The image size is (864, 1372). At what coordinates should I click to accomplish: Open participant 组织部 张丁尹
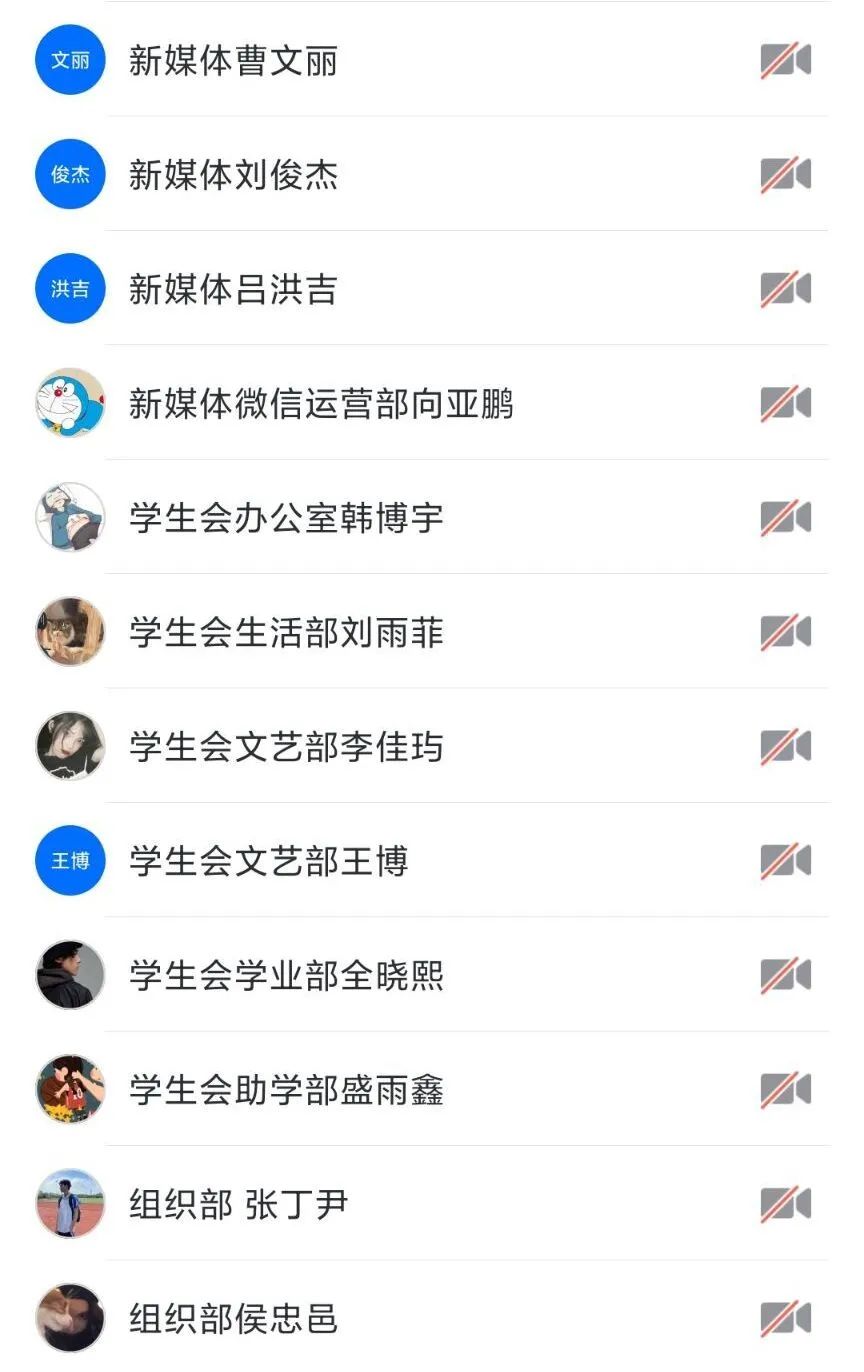click(238, 1204)
